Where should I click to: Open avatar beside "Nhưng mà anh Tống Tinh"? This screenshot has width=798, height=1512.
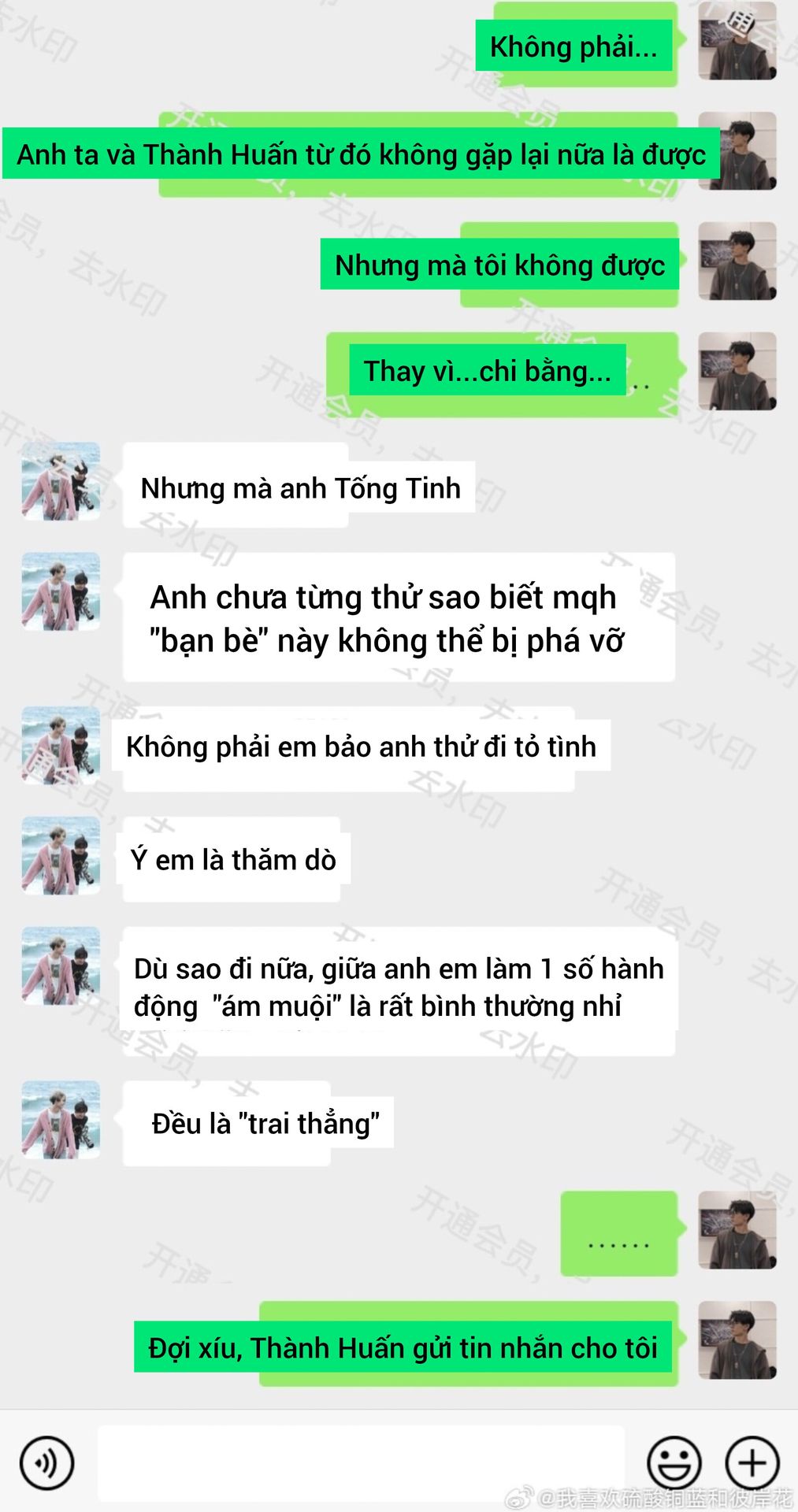coord(61,481)
